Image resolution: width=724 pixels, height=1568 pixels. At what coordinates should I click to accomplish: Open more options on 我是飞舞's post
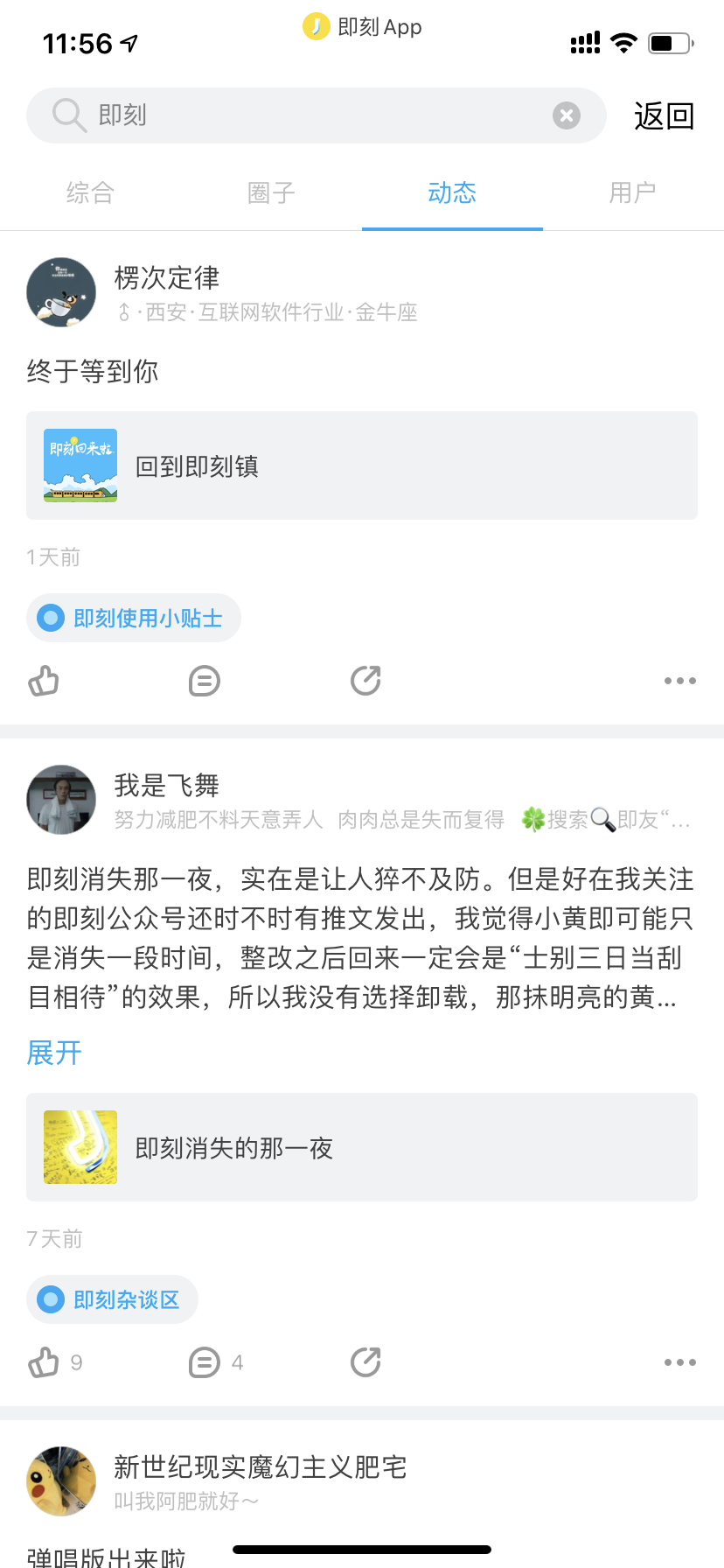679,1362
